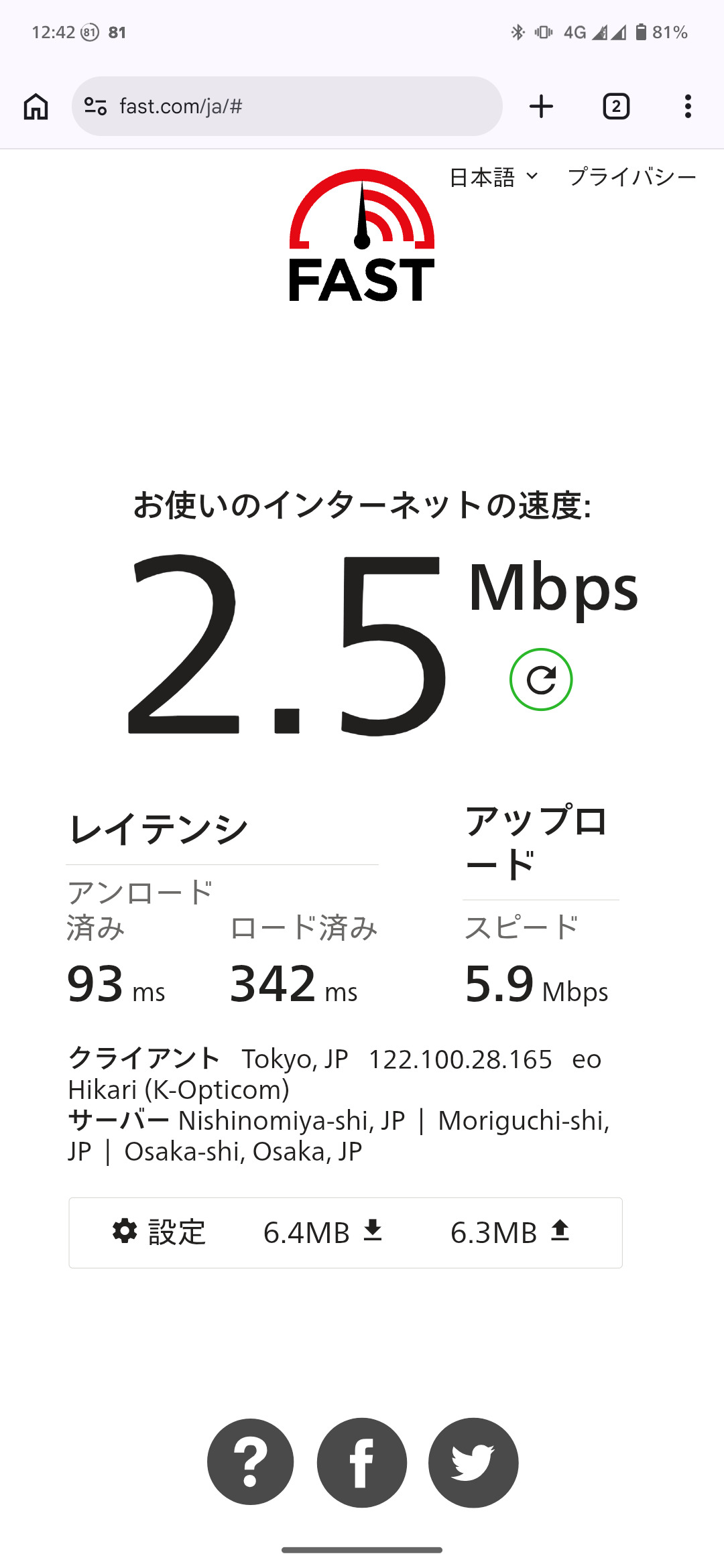Rerun the speed test with refresh icon
This screenshot has height=1568, width=724.
pyautogui.click(x=541, y=679)
